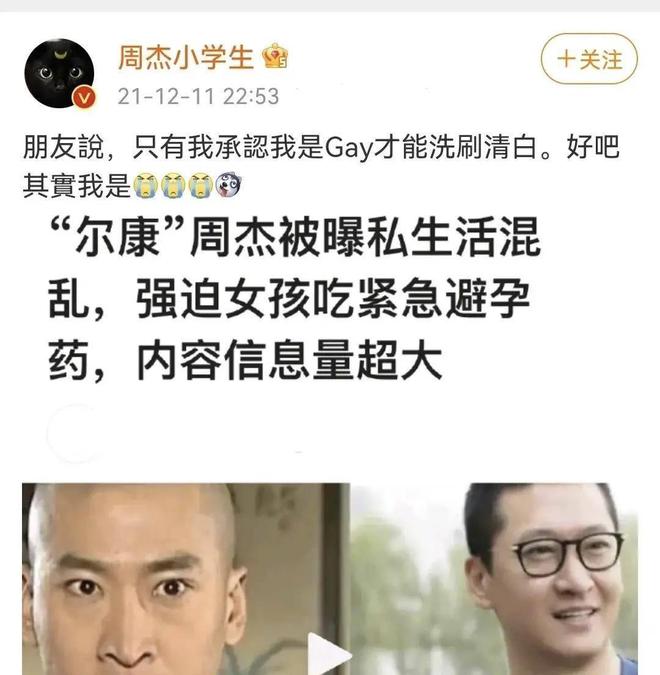
Task: Play the video in the post
Action: tap(329, 655)
